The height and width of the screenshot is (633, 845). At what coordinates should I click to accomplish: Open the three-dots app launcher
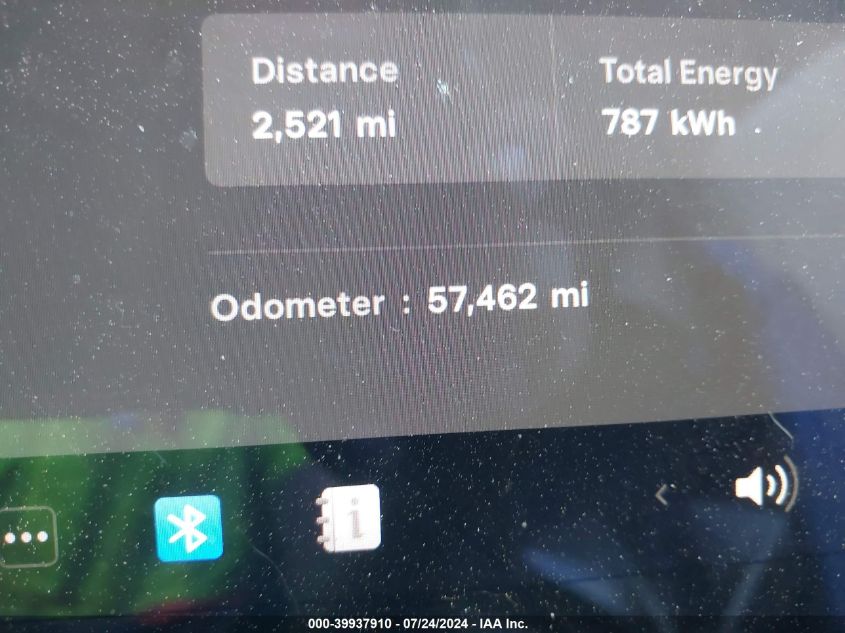pos(26,537)
